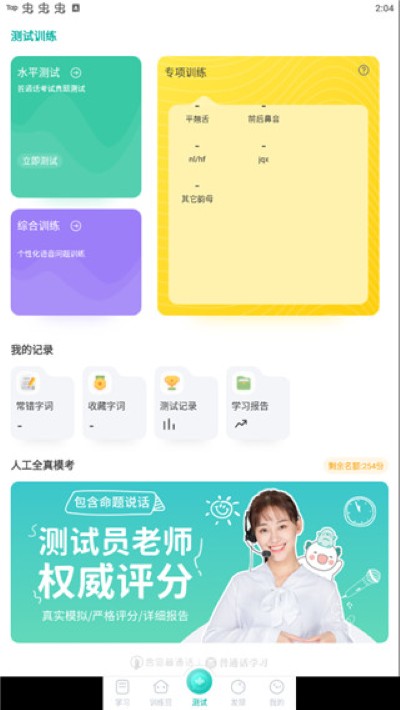Select 其它韵母 training
Viewport: 400px width, 710px height.
[197, 194]
